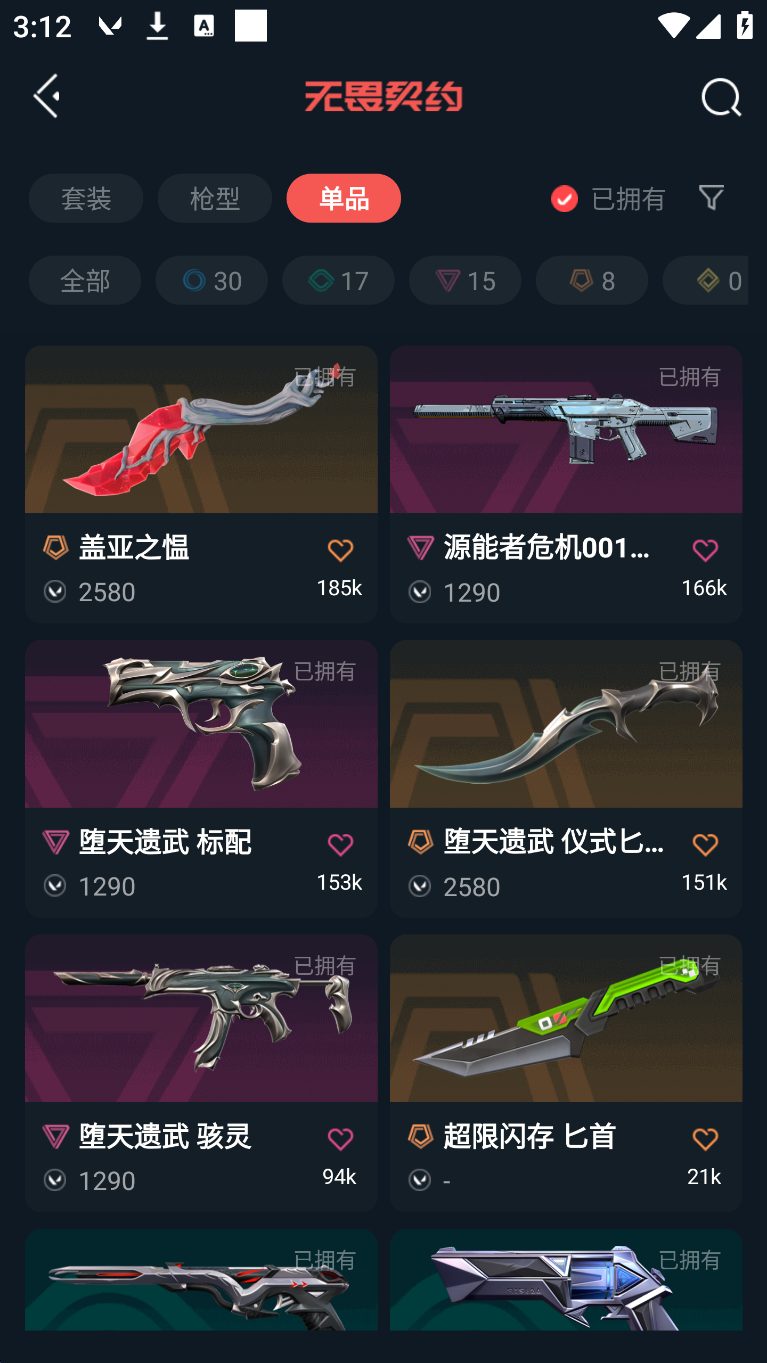The width and height of the screenshot is (767, 1363).
Task: Filter by the orange tier chip showing 8
Action: [591, 280]
